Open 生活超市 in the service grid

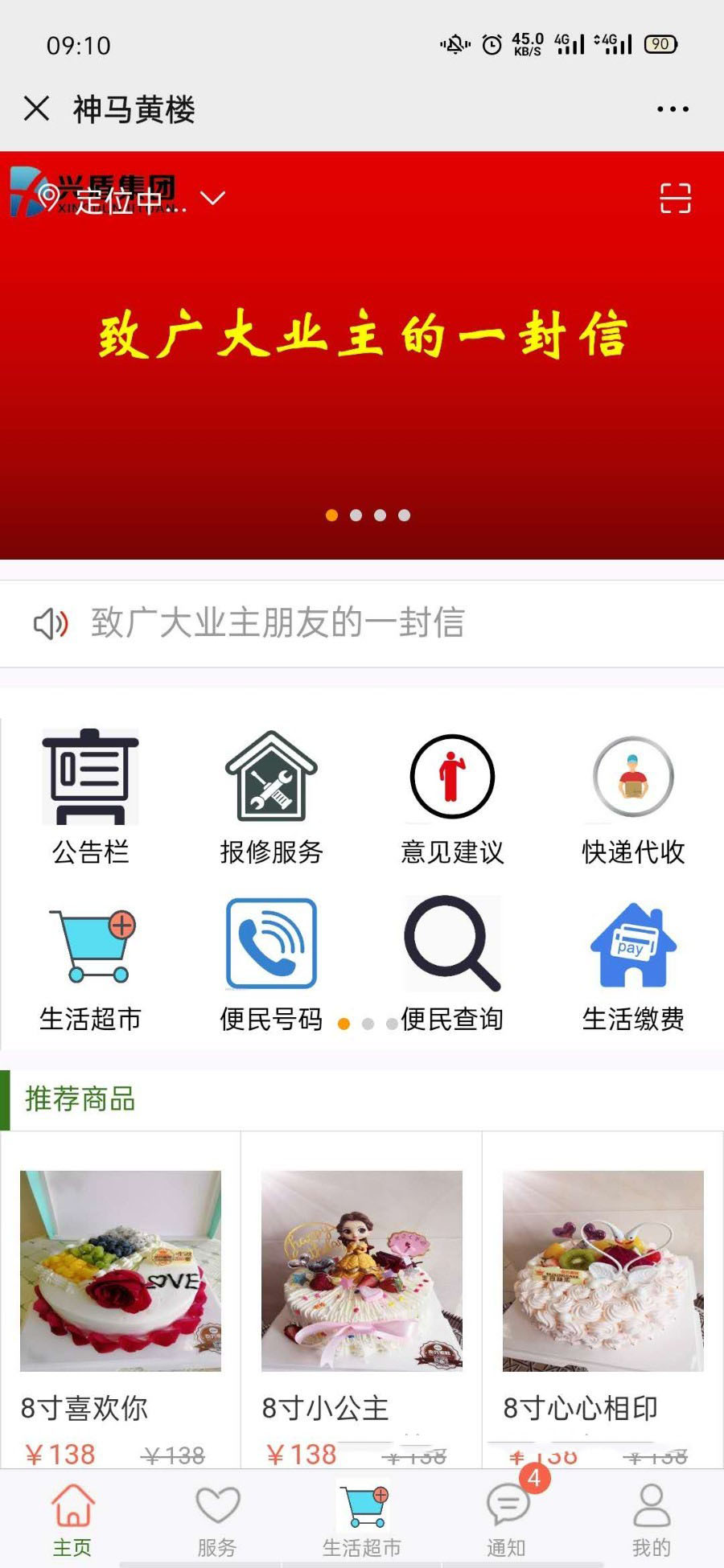(90, 965)
